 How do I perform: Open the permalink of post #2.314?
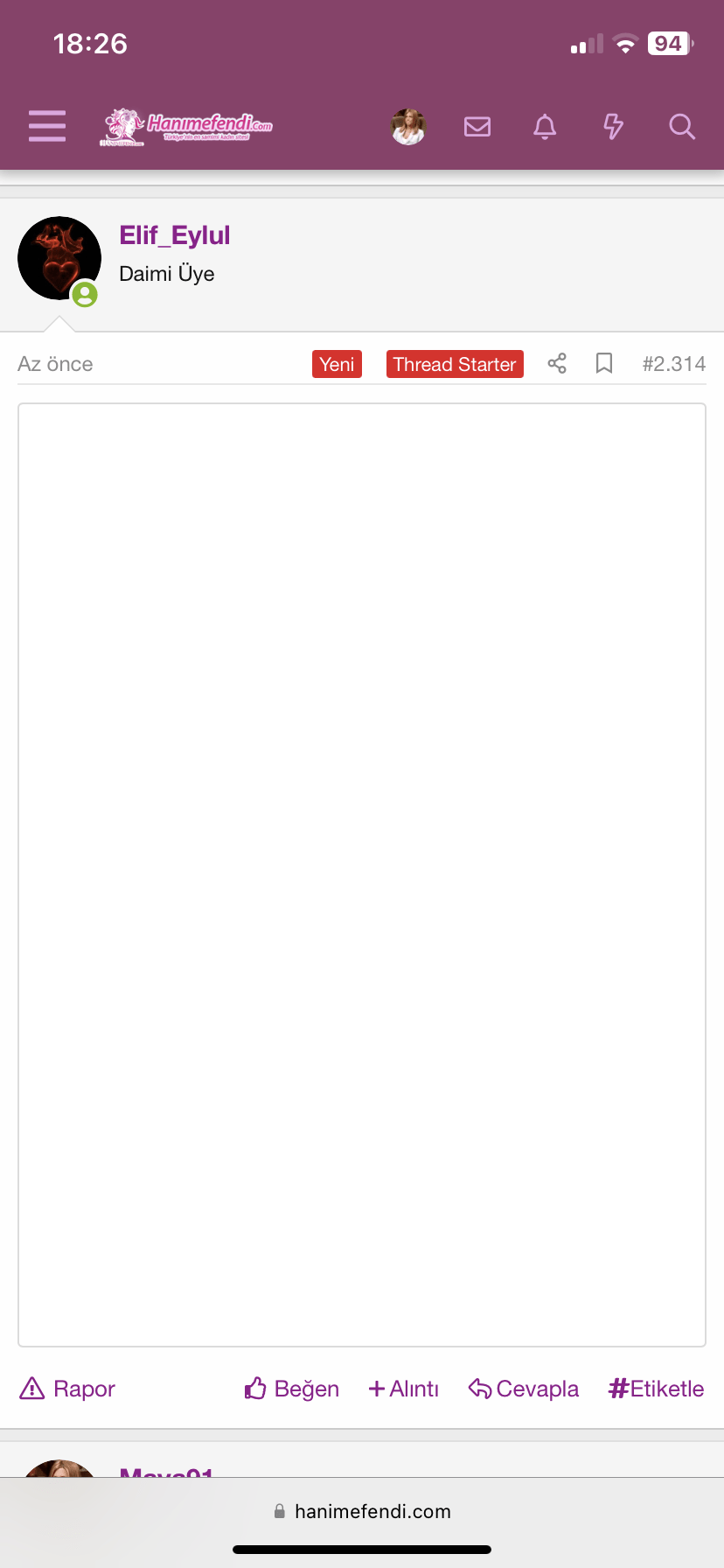674,364
